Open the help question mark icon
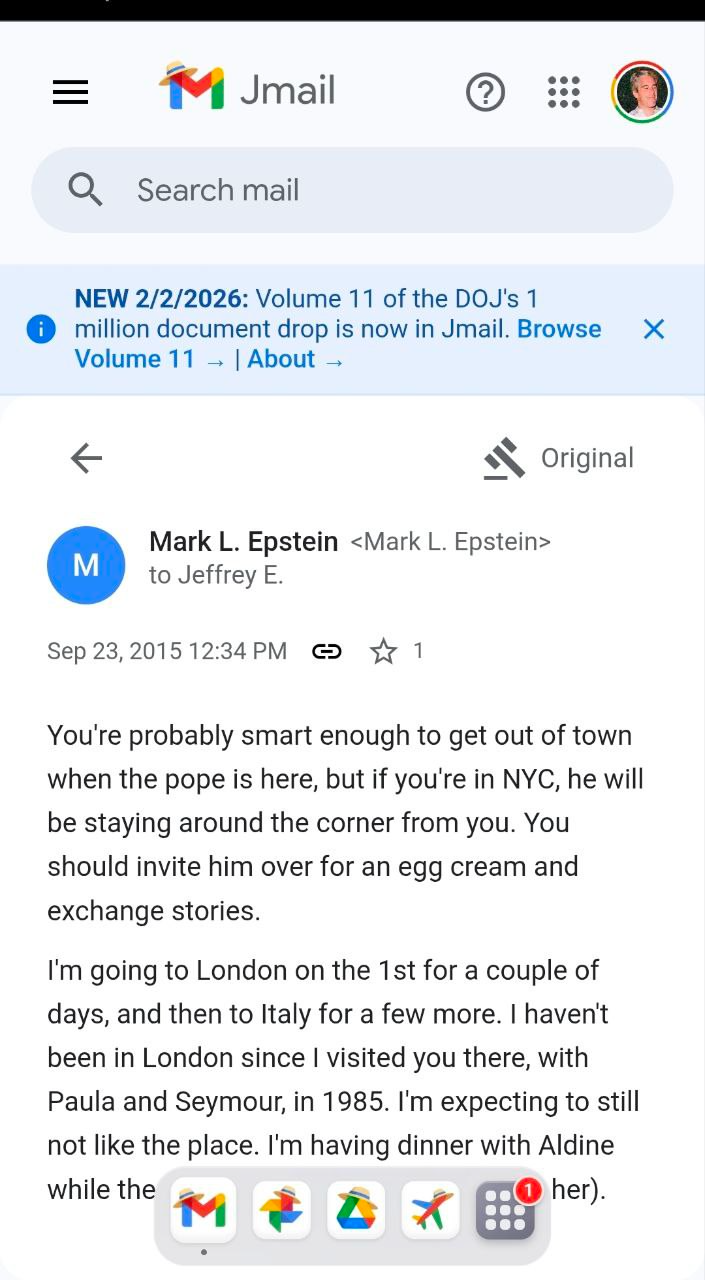 [485, 93]
